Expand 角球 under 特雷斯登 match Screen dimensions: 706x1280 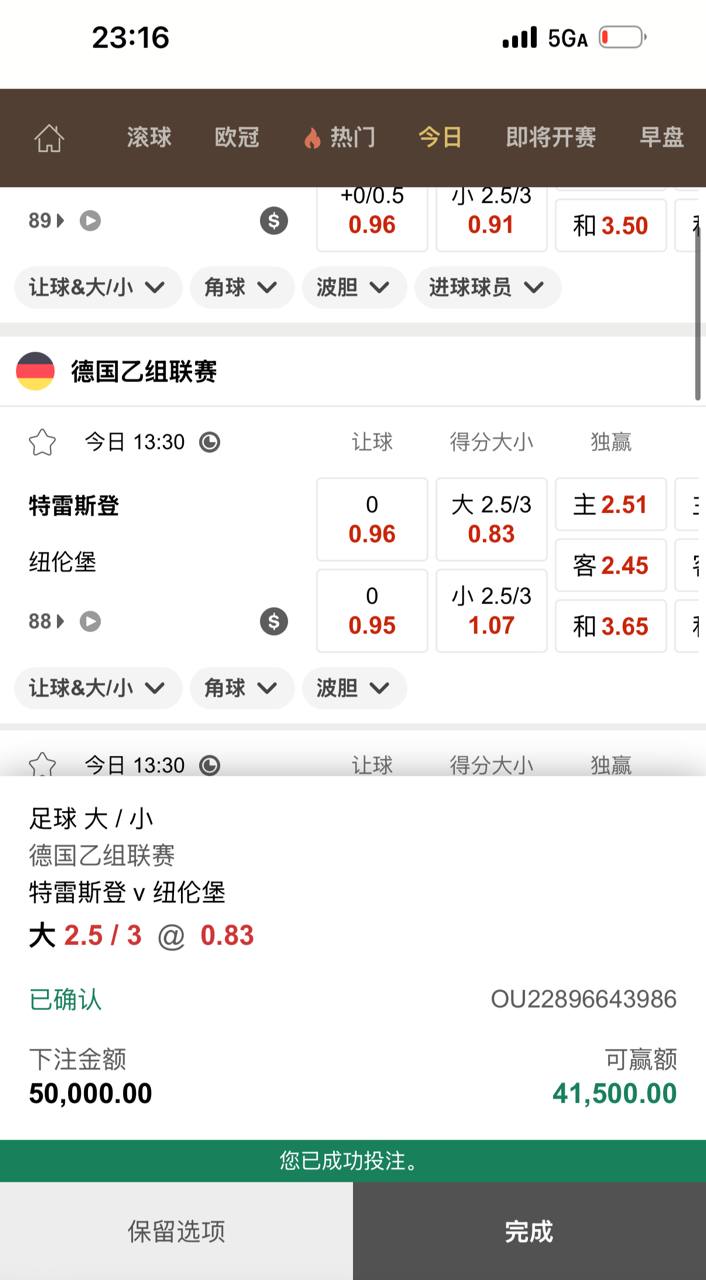point(241,687)
